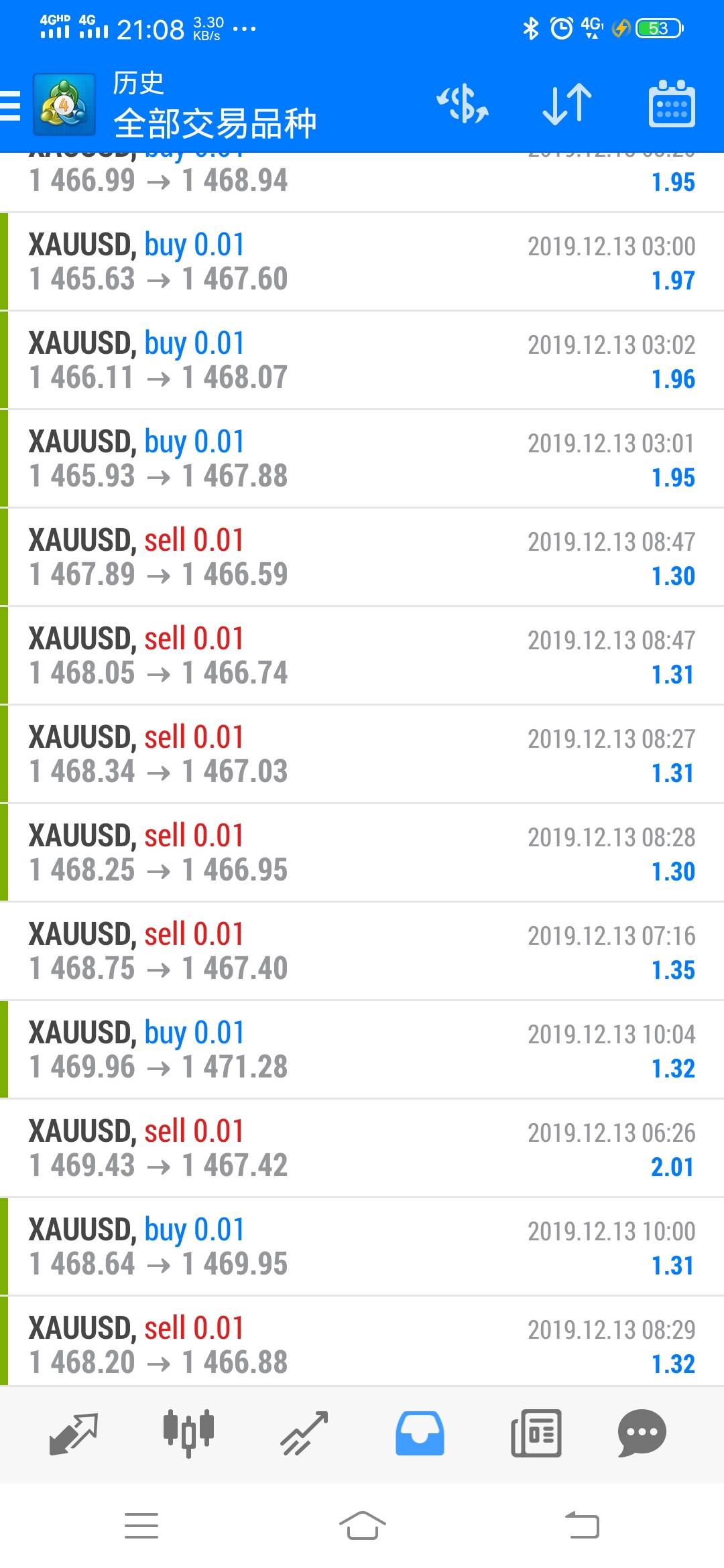Image resolution: width=724 pixels, height=1568 pixels.
Task: Open the calendar date range picker
Action: pos(672,105)
